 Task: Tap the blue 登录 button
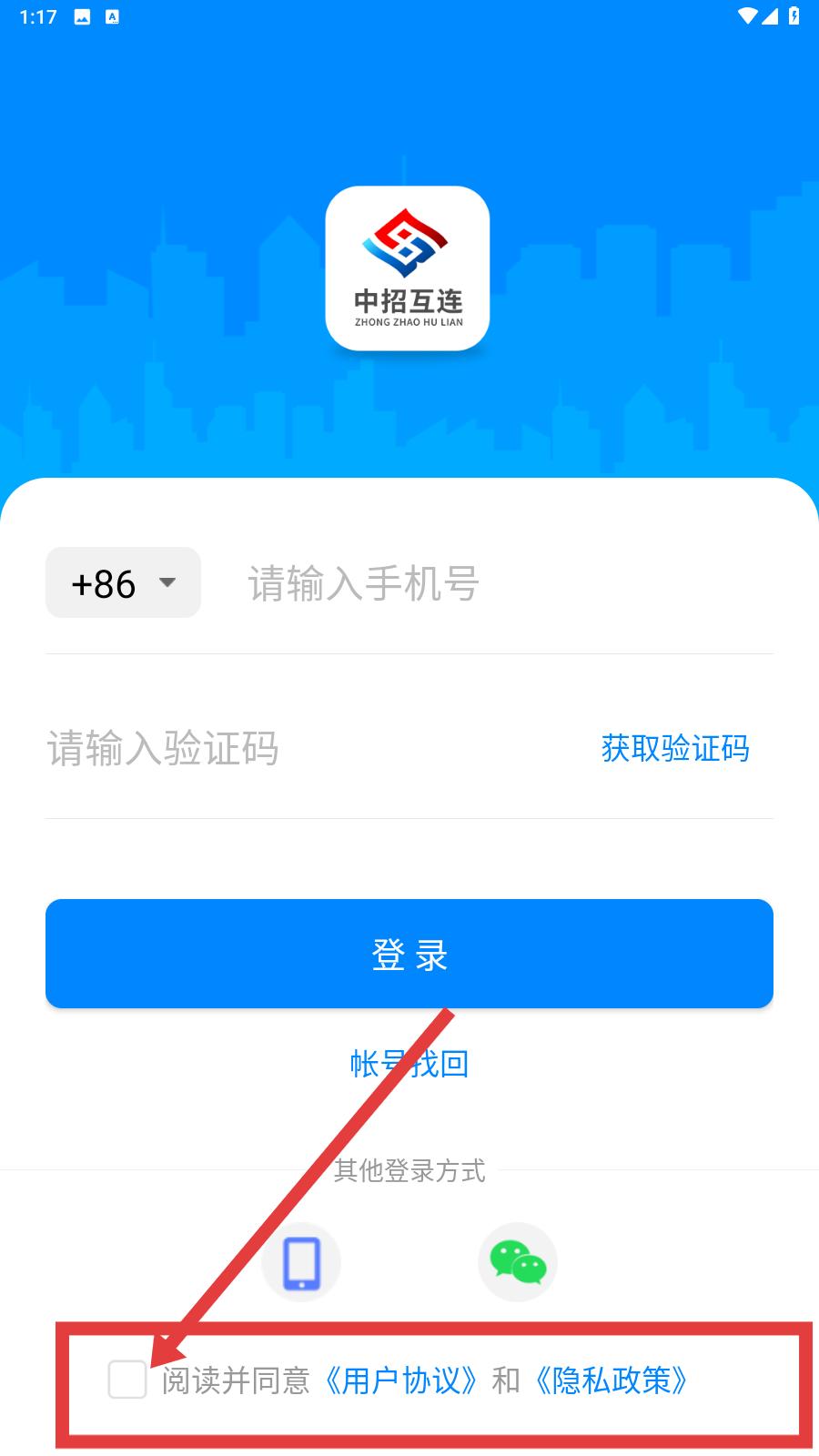(x=409, y=954)
